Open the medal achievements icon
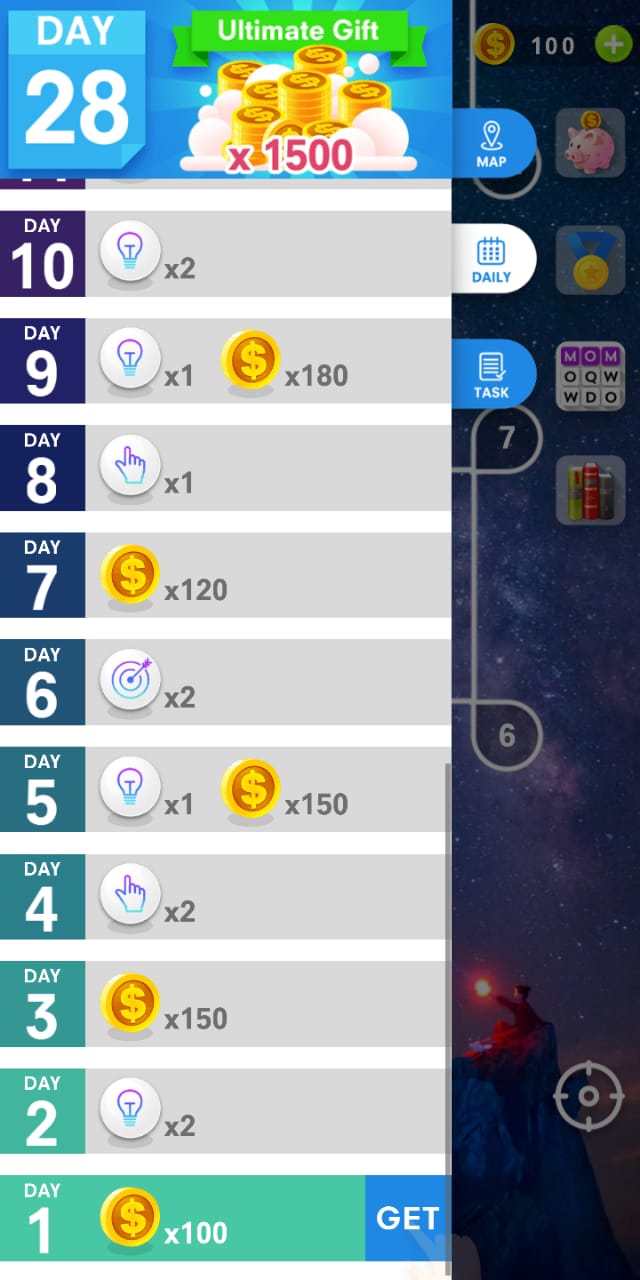Viewport: 640px width, 1280px height. (590, 259)
